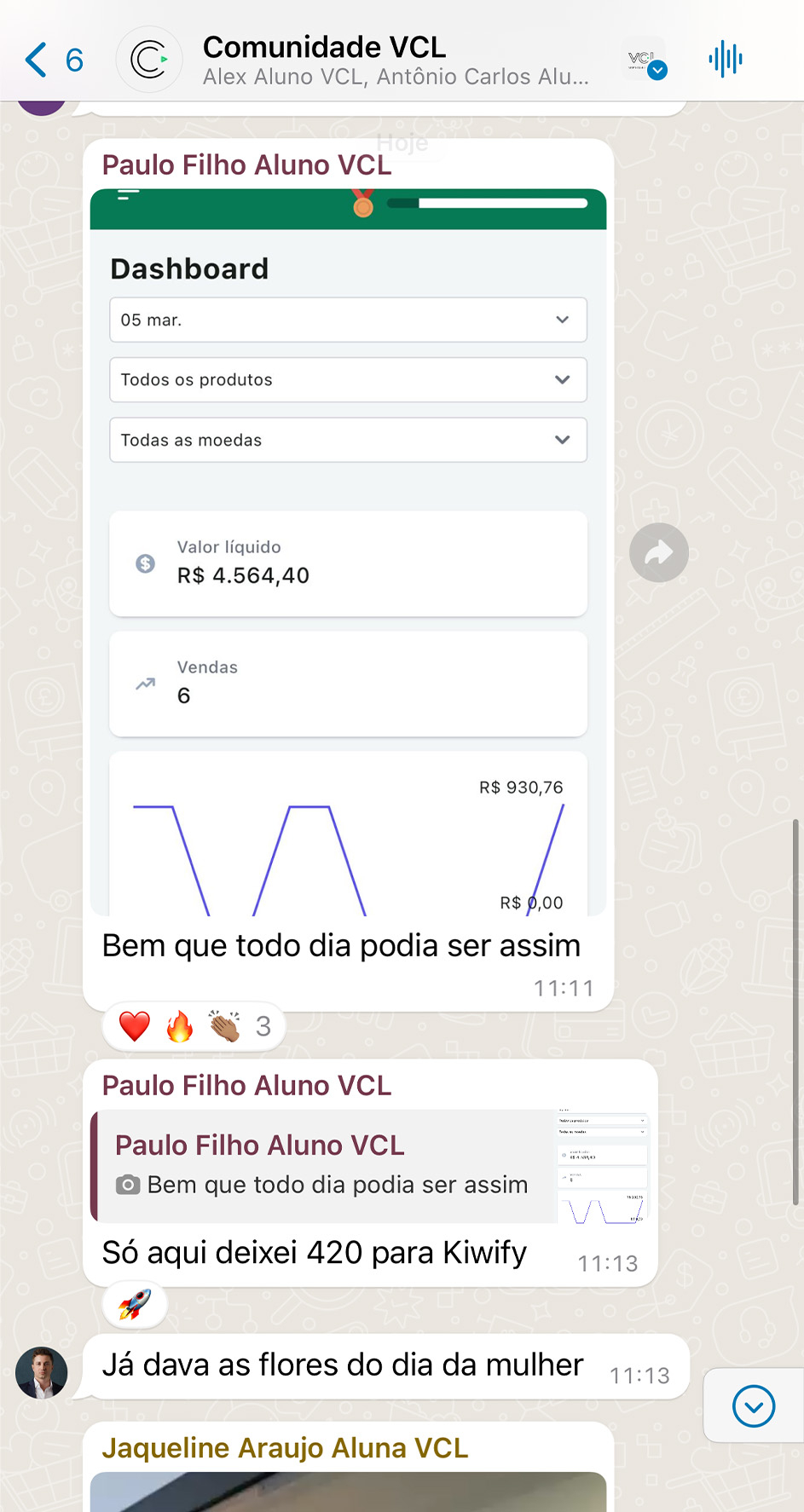This screenshot has width=804, height=1512.
Task: Jump to quoted 'Bem que todo dia' message
Action: click(372, 1166)
